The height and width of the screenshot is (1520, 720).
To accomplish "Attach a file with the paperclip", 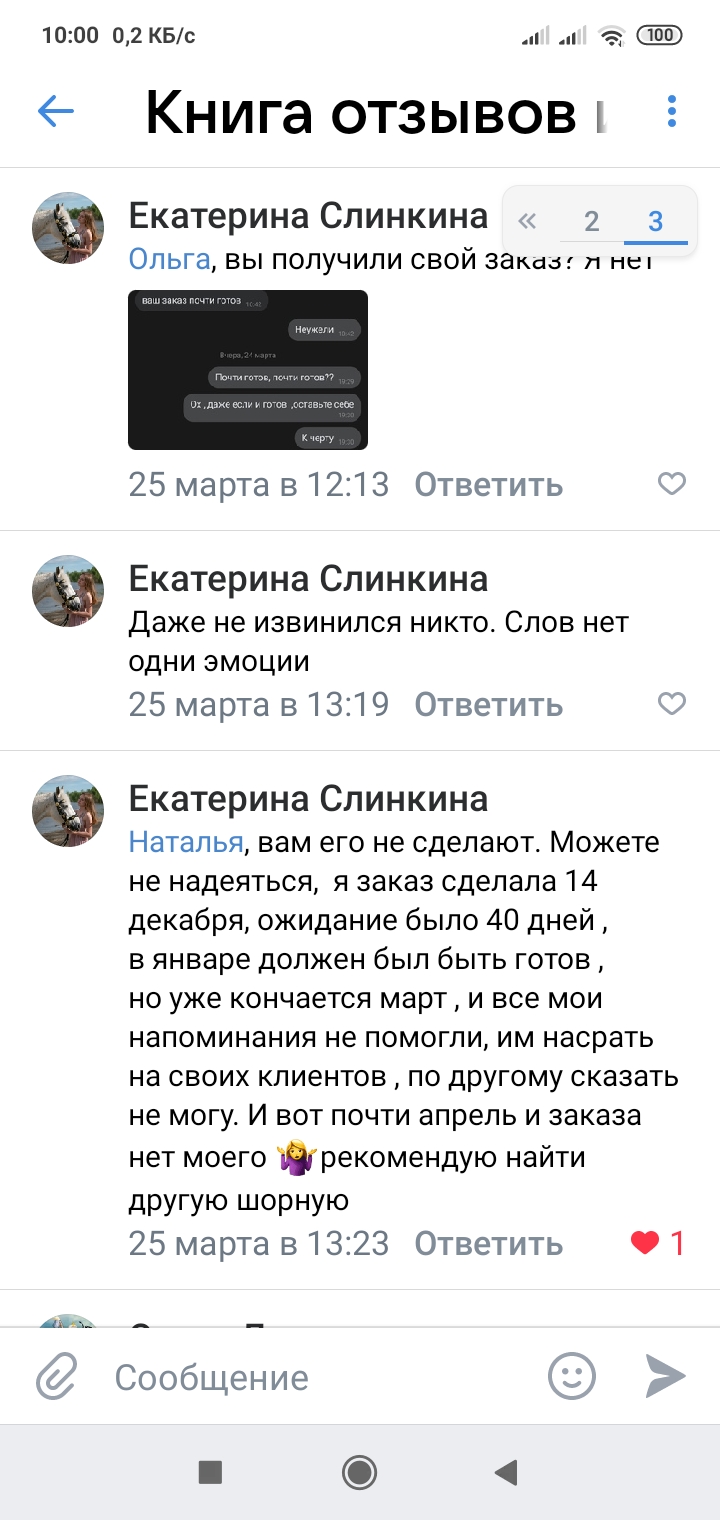I will point(58,1377).
